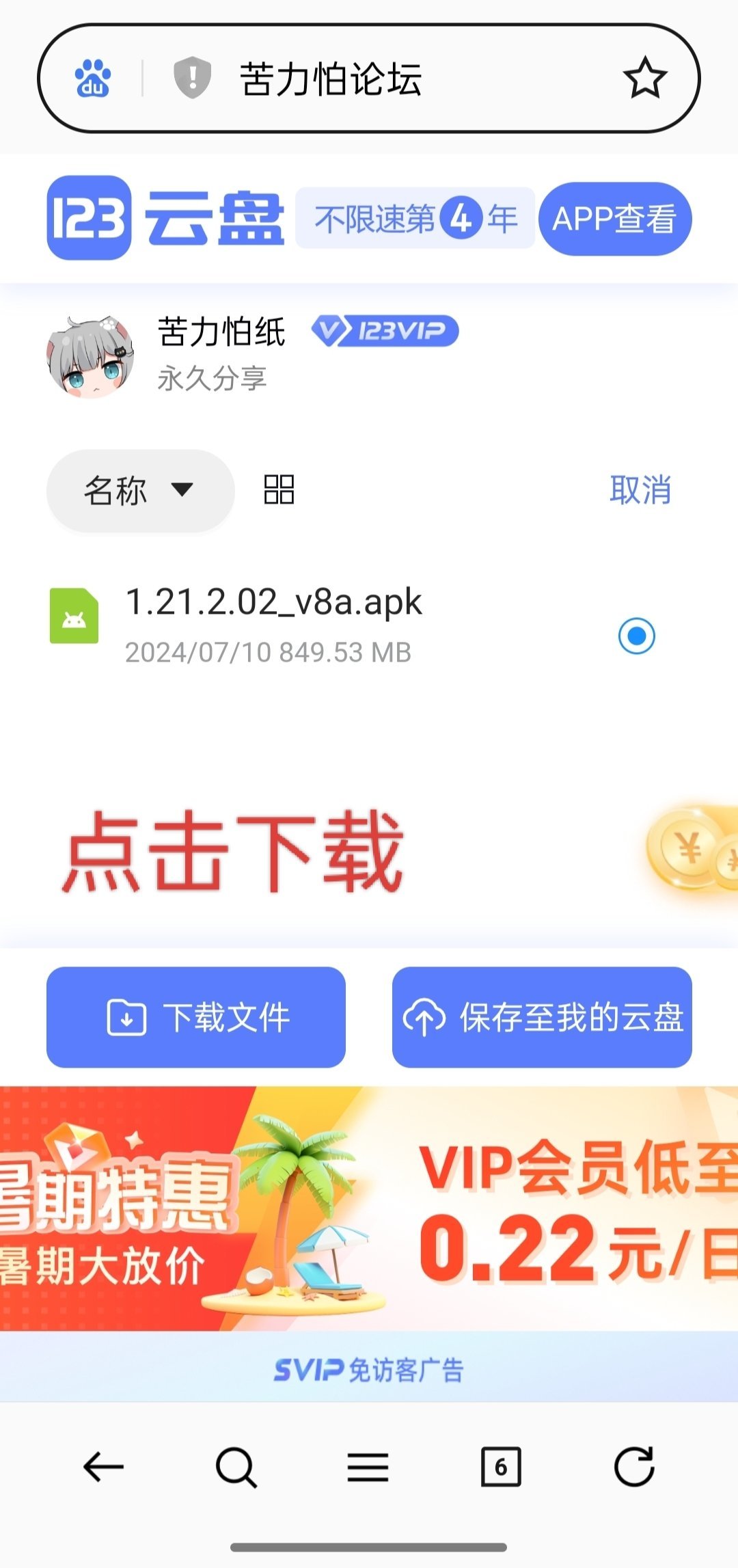The image size is (738, 1568).
Task: Bookmark this page with the star icon
Action: [x=644, y=79]
